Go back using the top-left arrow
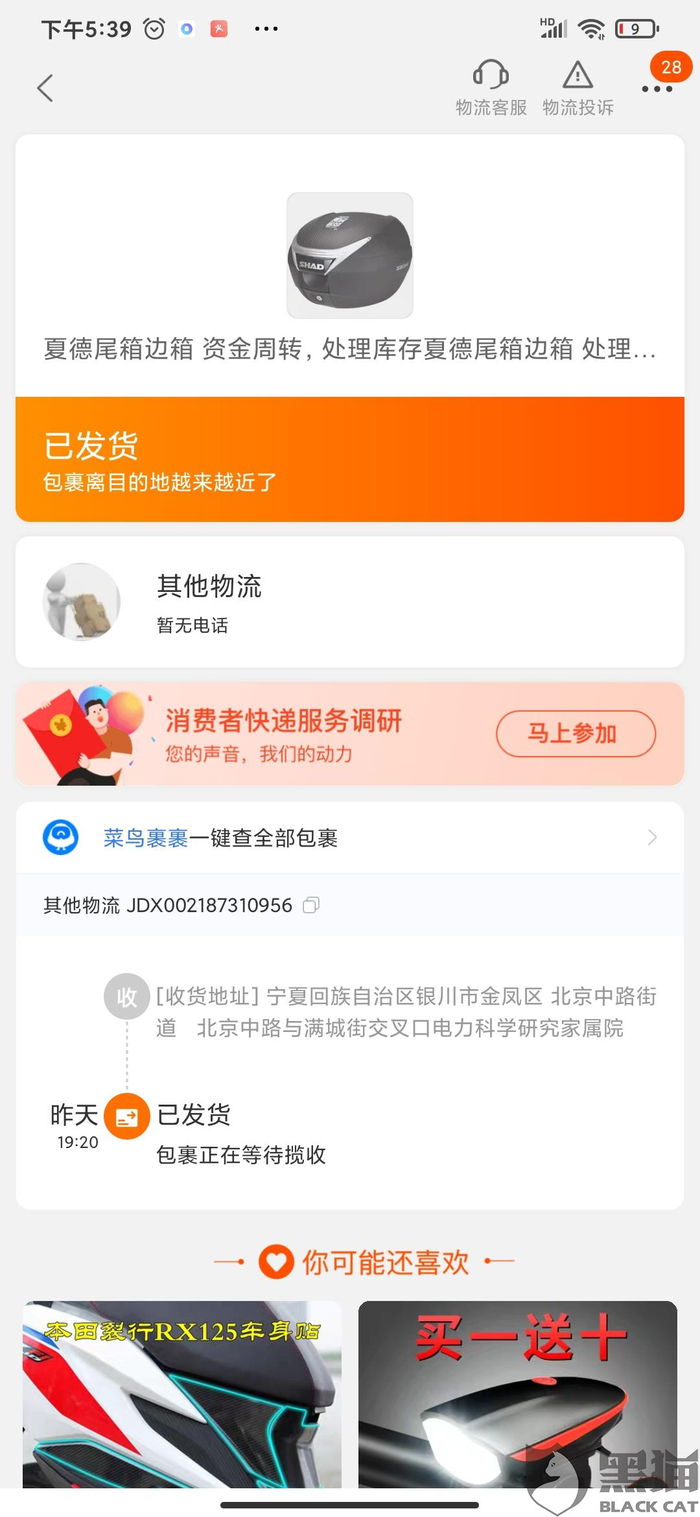This screenshot has height=1517, width=700. (45, 88)
